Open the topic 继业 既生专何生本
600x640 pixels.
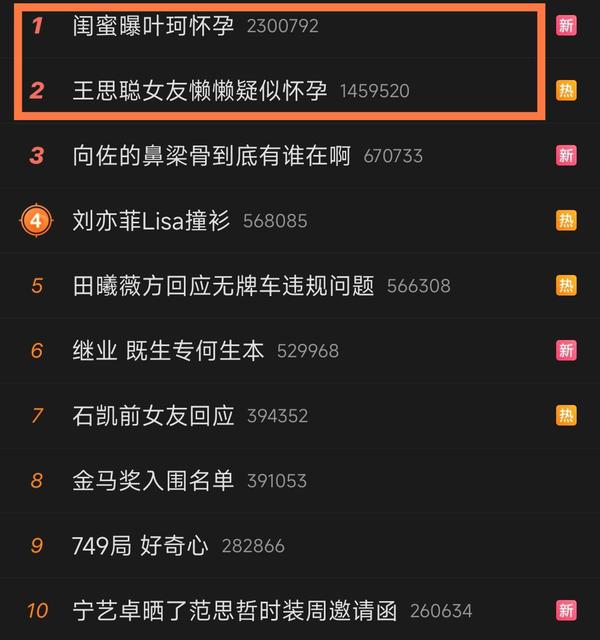pos(169,350)
